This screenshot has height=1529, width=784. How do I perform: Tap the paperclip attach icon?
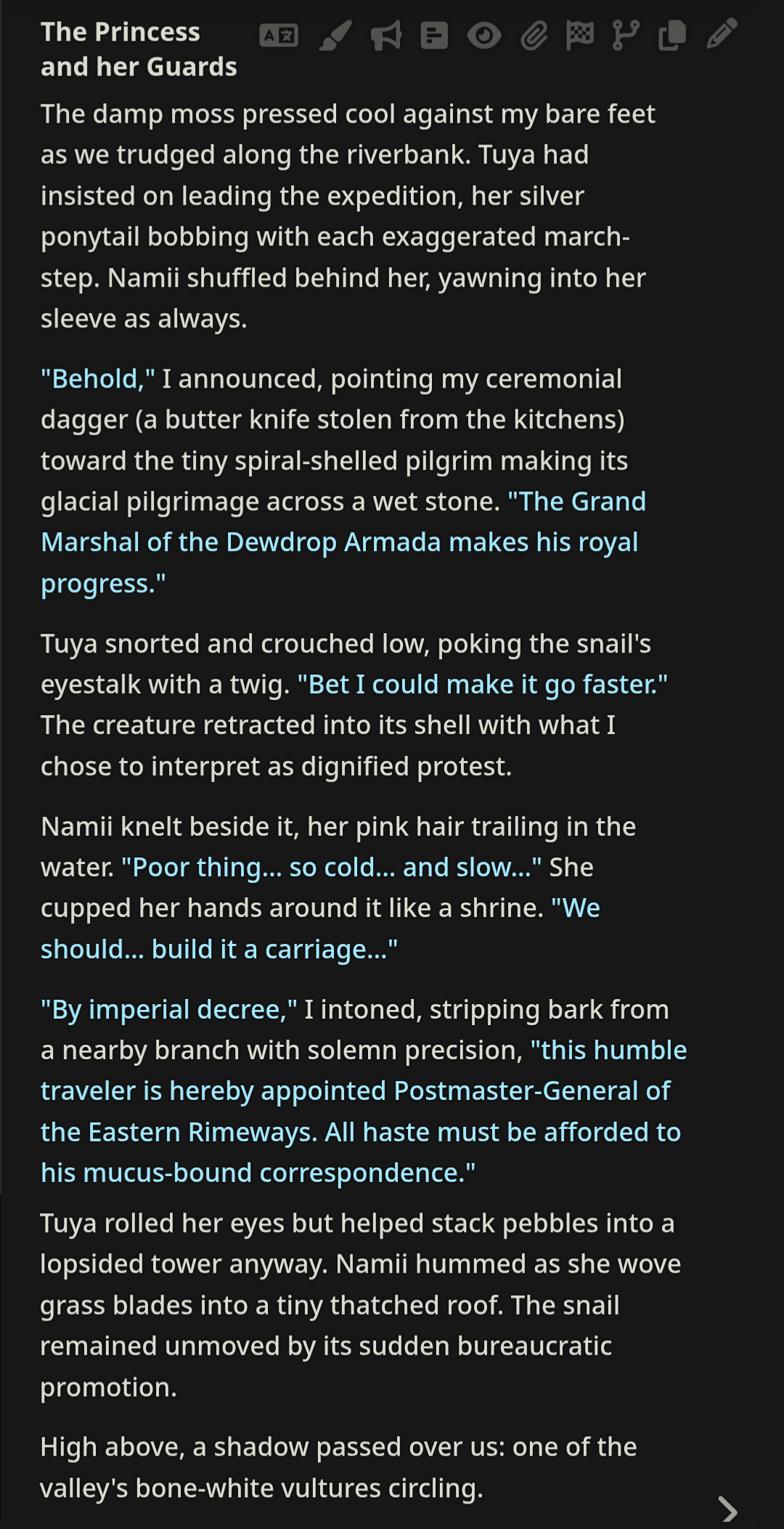click(x=534, y=35)
